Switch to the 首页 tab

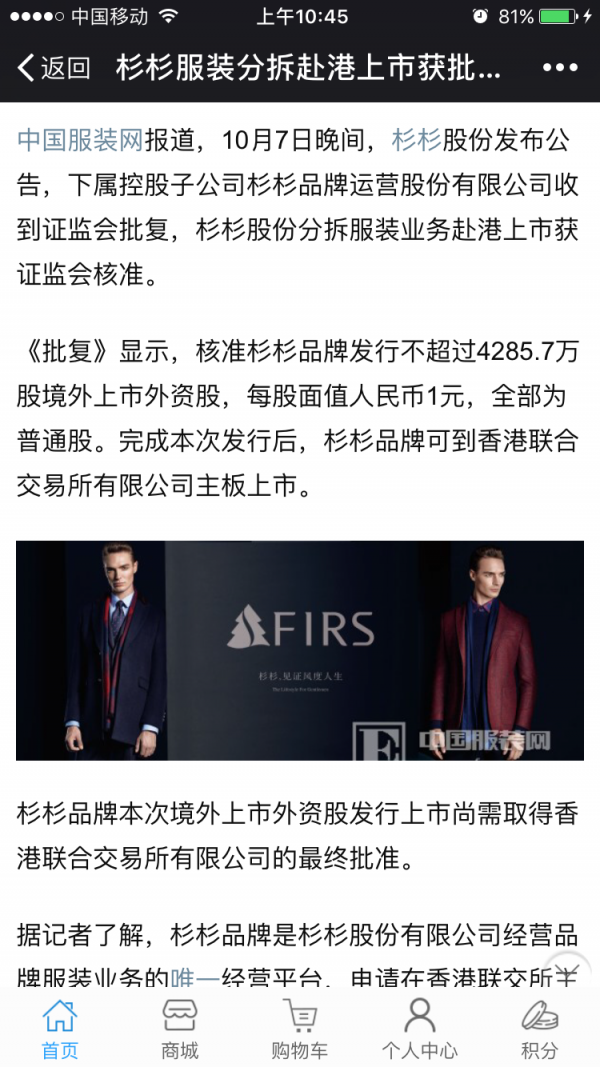[x=60, y=1029]
